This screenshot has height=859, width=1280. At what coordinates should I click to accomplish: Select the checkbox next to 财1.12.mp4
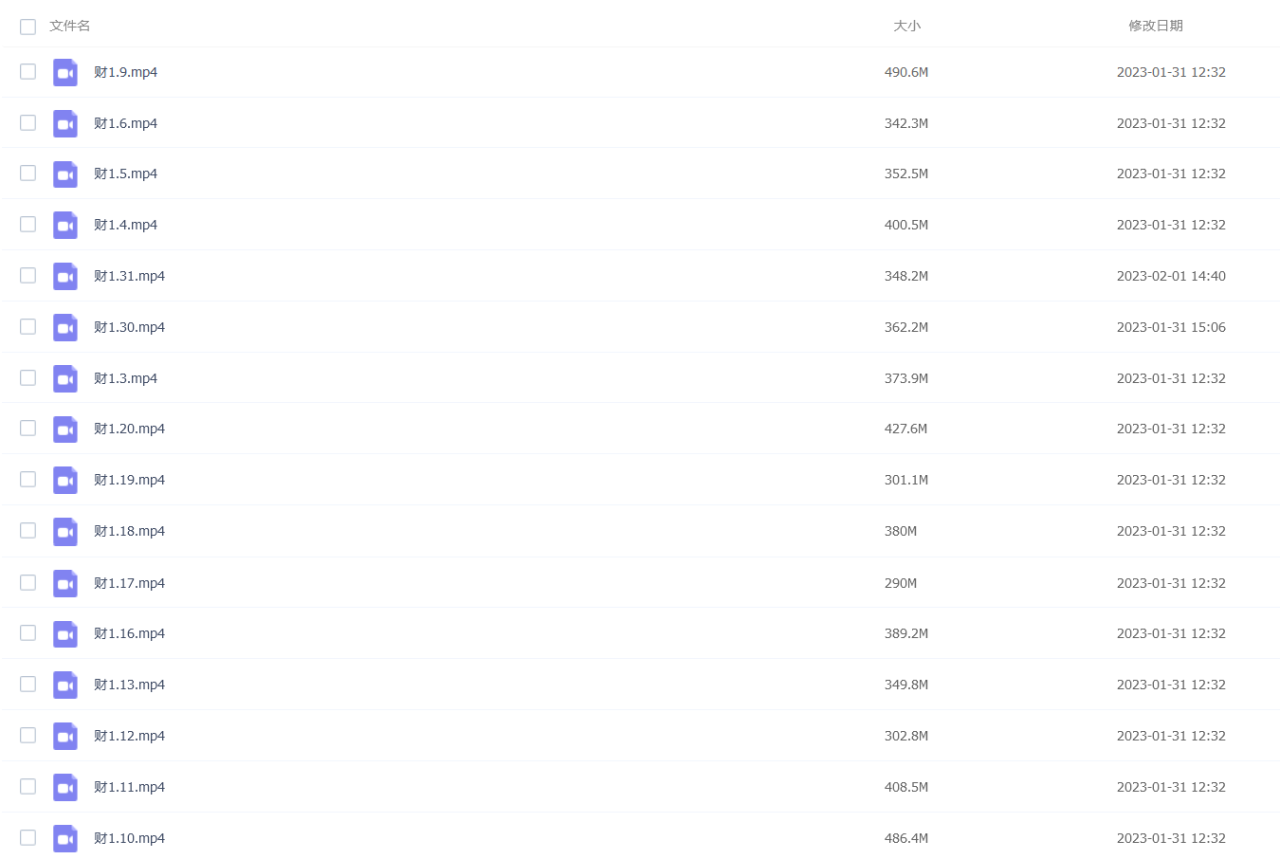point(28,736)
